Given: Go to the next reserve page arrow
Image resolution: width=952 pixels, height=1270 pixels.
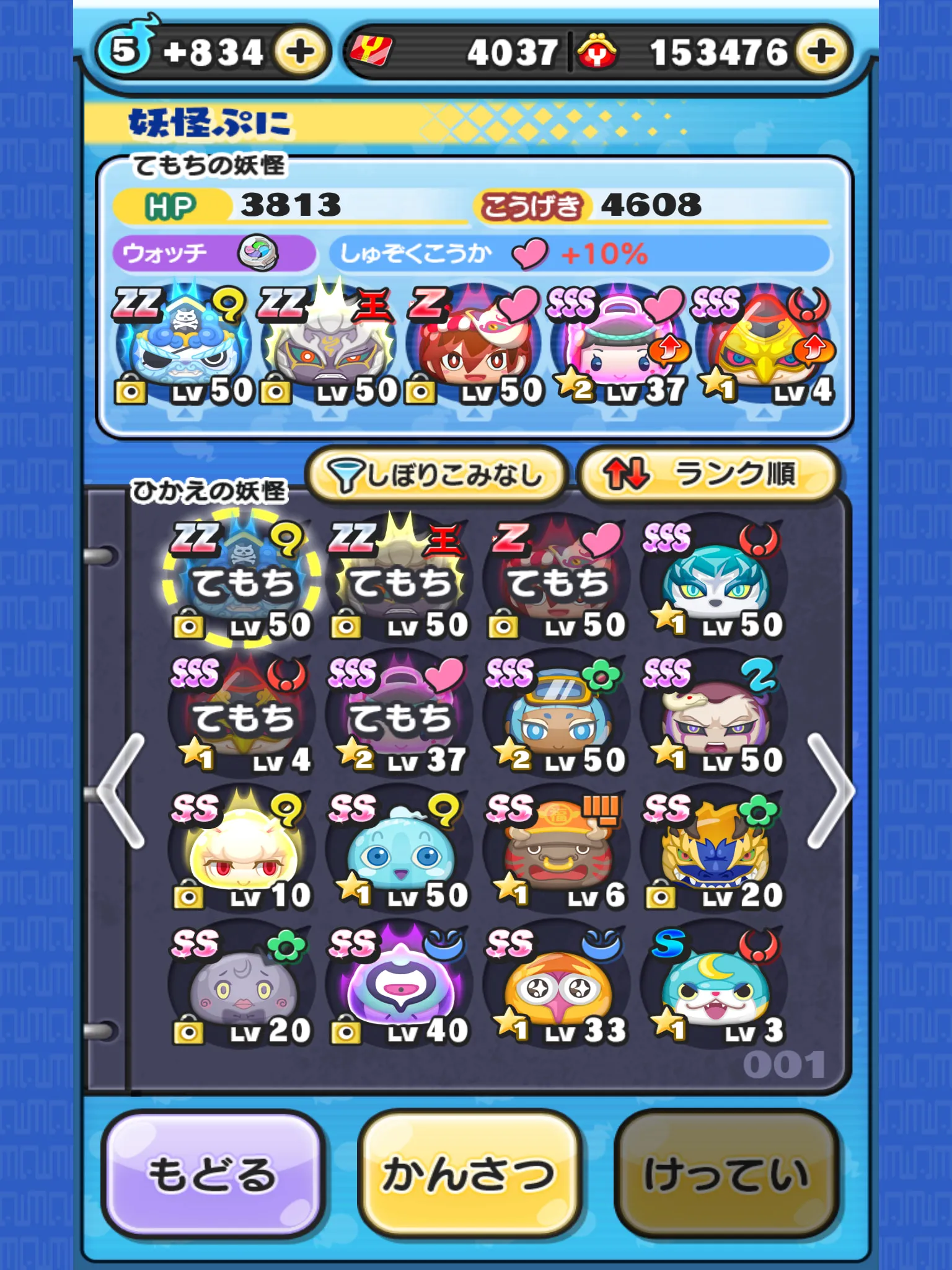Looking at the screenshot, I should tap(829, 791).
